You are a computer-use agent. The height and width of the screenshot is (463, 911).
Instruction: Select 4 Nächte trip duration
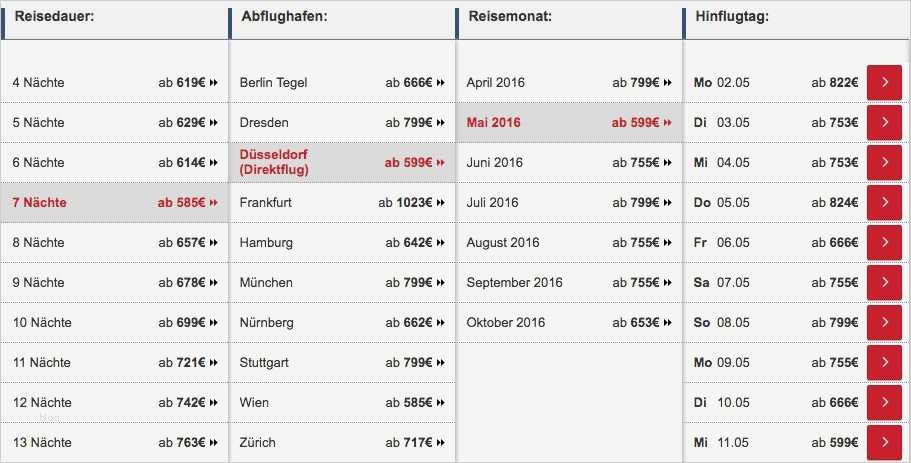click(x=115, y=82)
